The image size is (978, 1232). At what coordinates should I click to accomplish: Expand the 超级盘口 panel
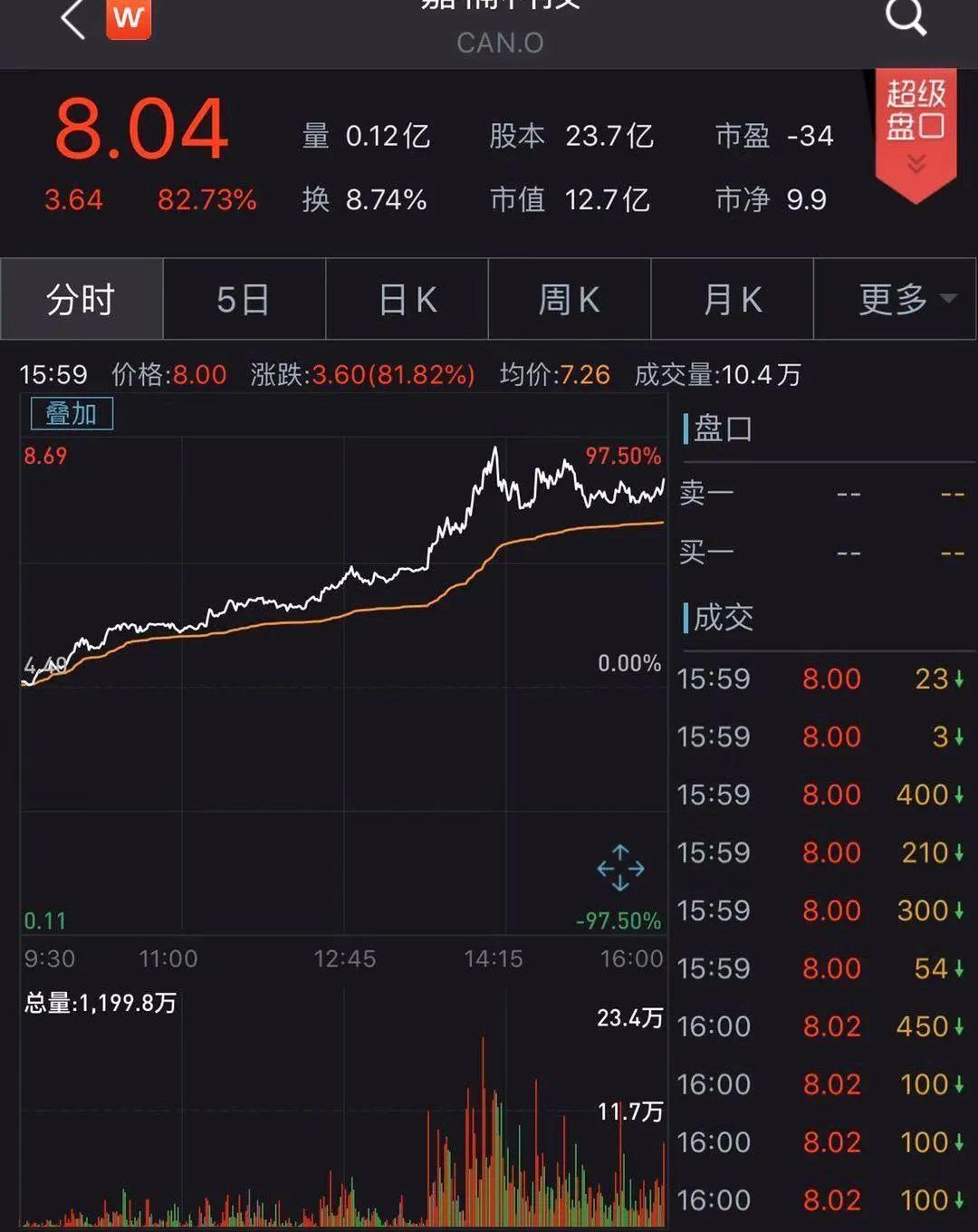916,127
